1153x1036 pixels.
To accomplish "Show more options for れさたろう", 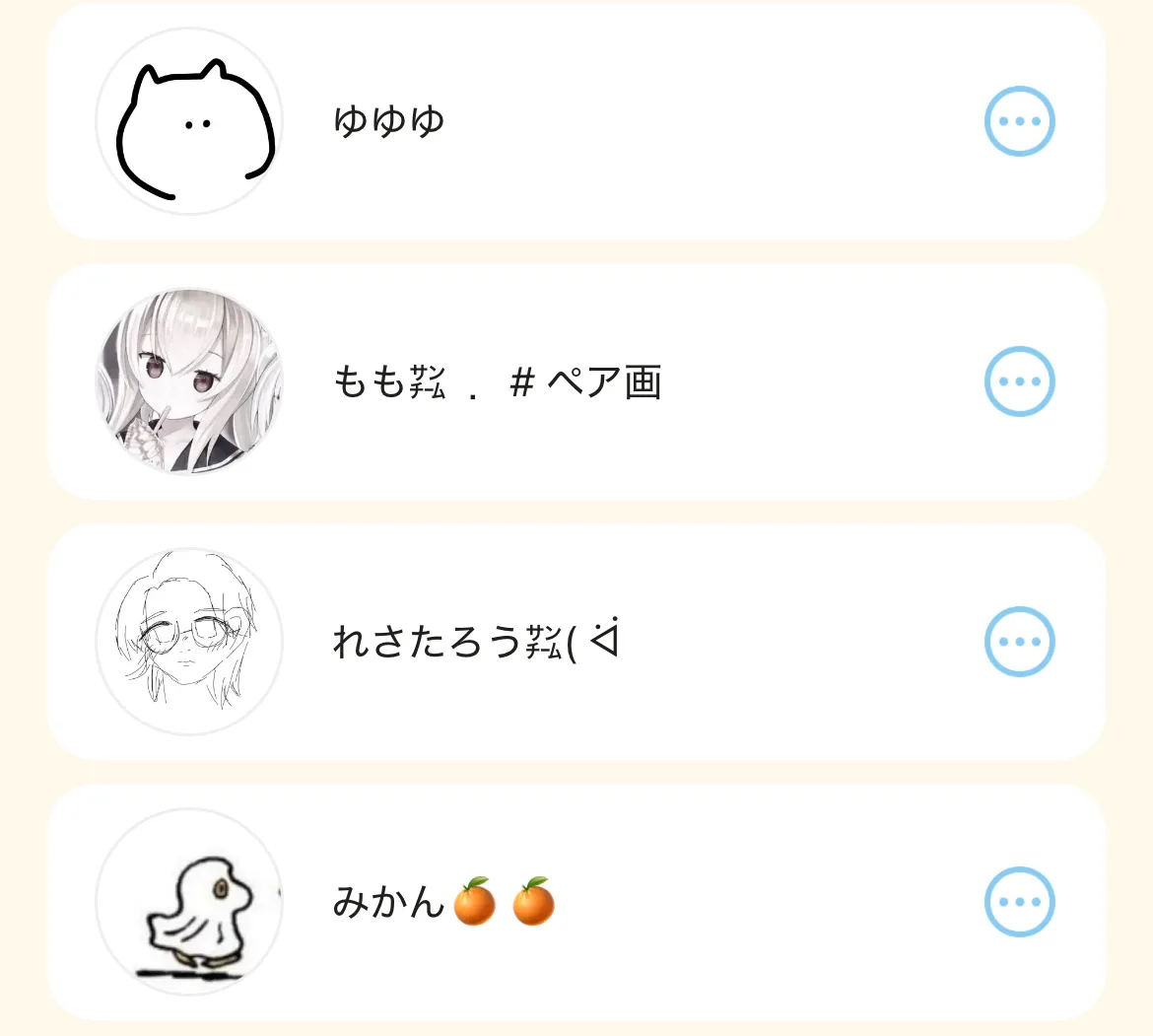I will [1020, 642].
